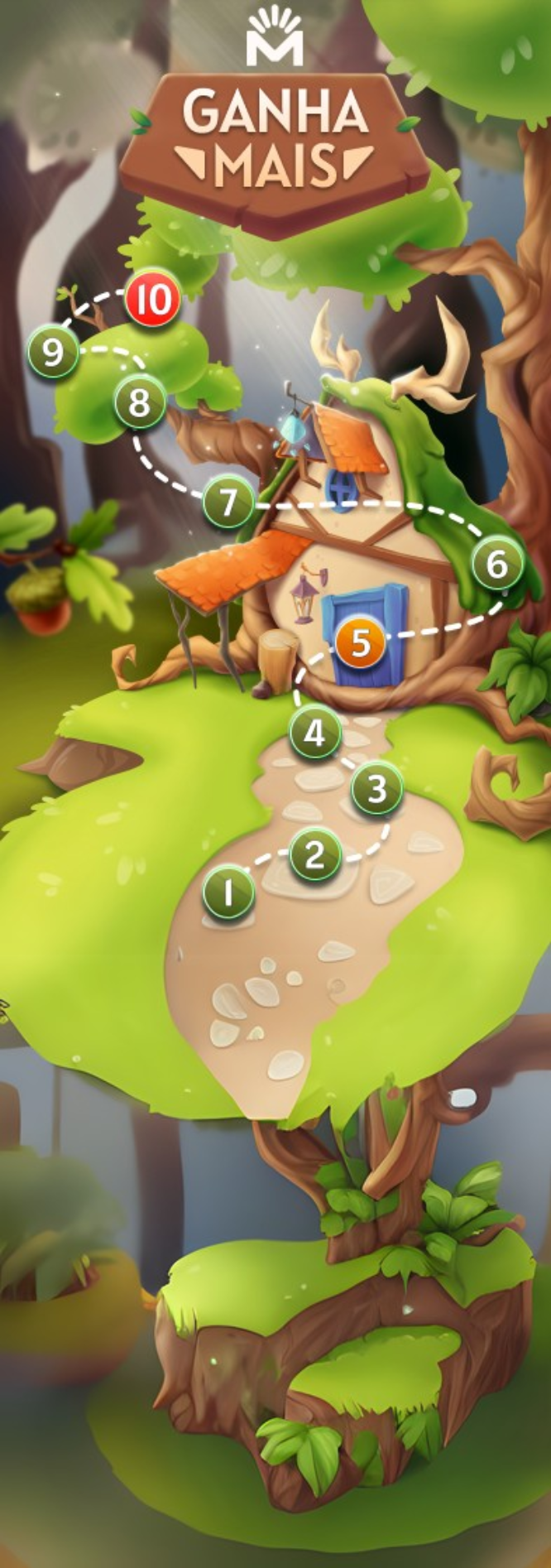
Task: Open level 3 node
Action: (x=377, y=789)
